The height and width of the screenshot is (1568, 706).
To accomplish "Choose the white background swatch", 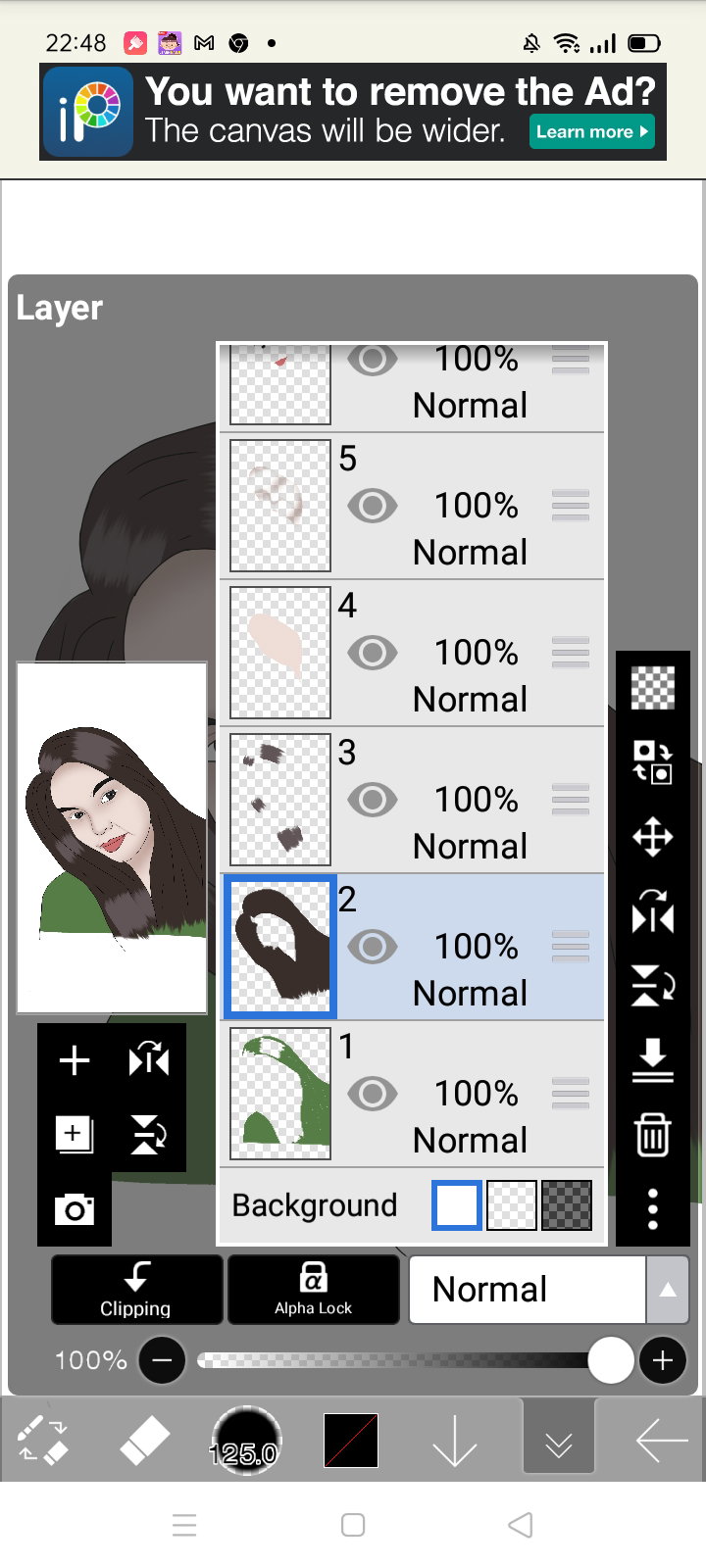I will coord(457,1205).
